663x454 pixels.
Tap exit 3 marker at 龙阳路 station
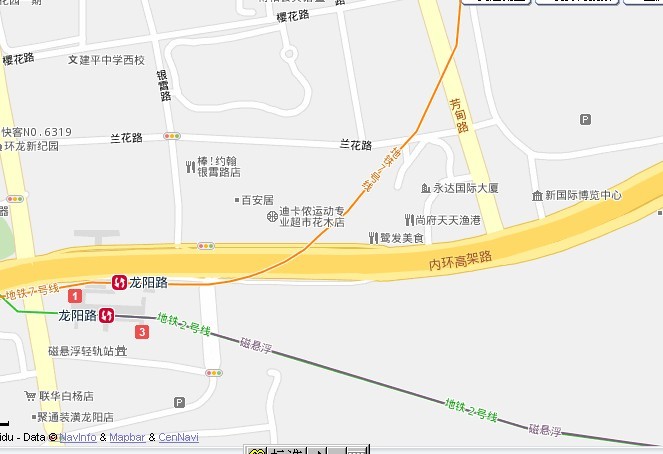(x=142, y=332)
